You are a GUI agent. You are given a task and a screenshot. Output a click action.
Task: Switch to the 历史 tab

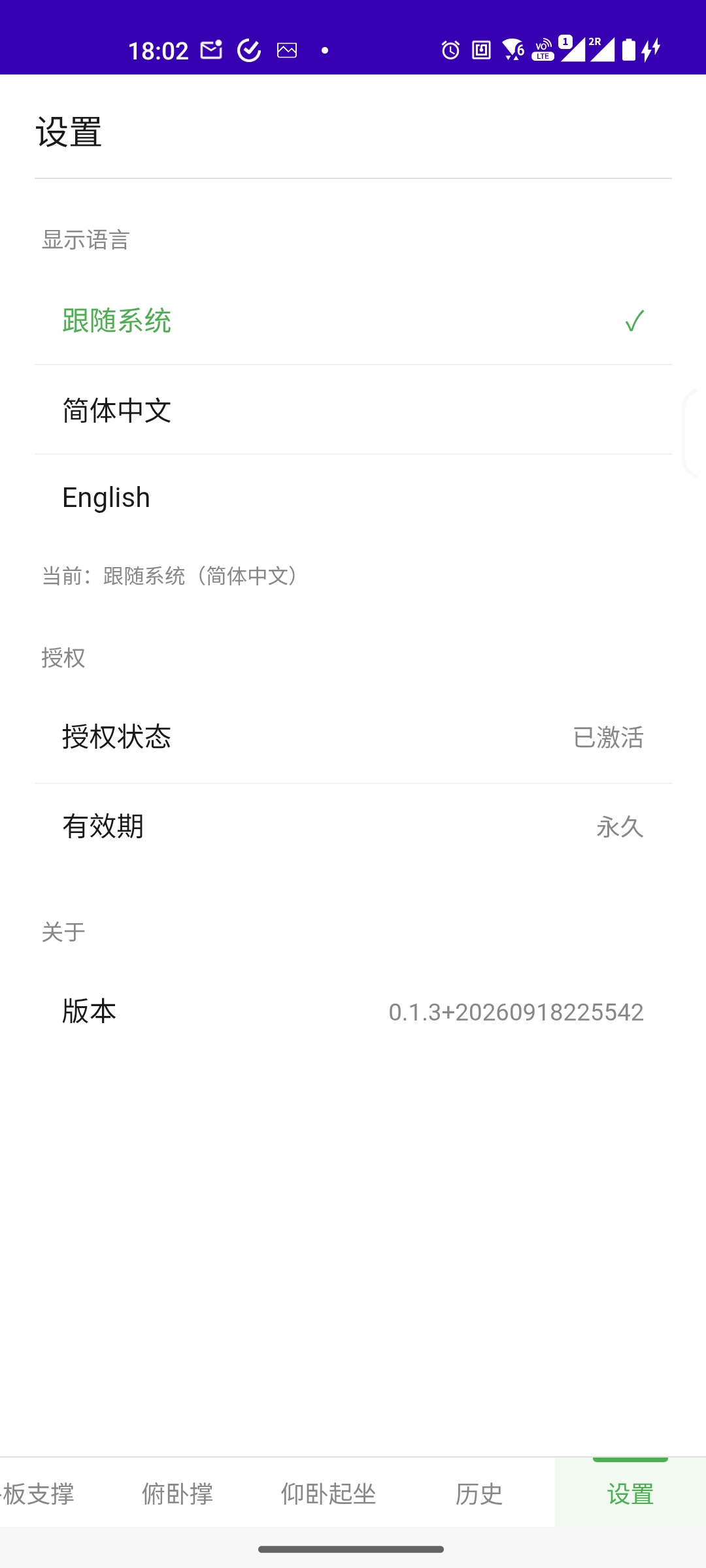pyautogui.click(x=479, y=1493)
